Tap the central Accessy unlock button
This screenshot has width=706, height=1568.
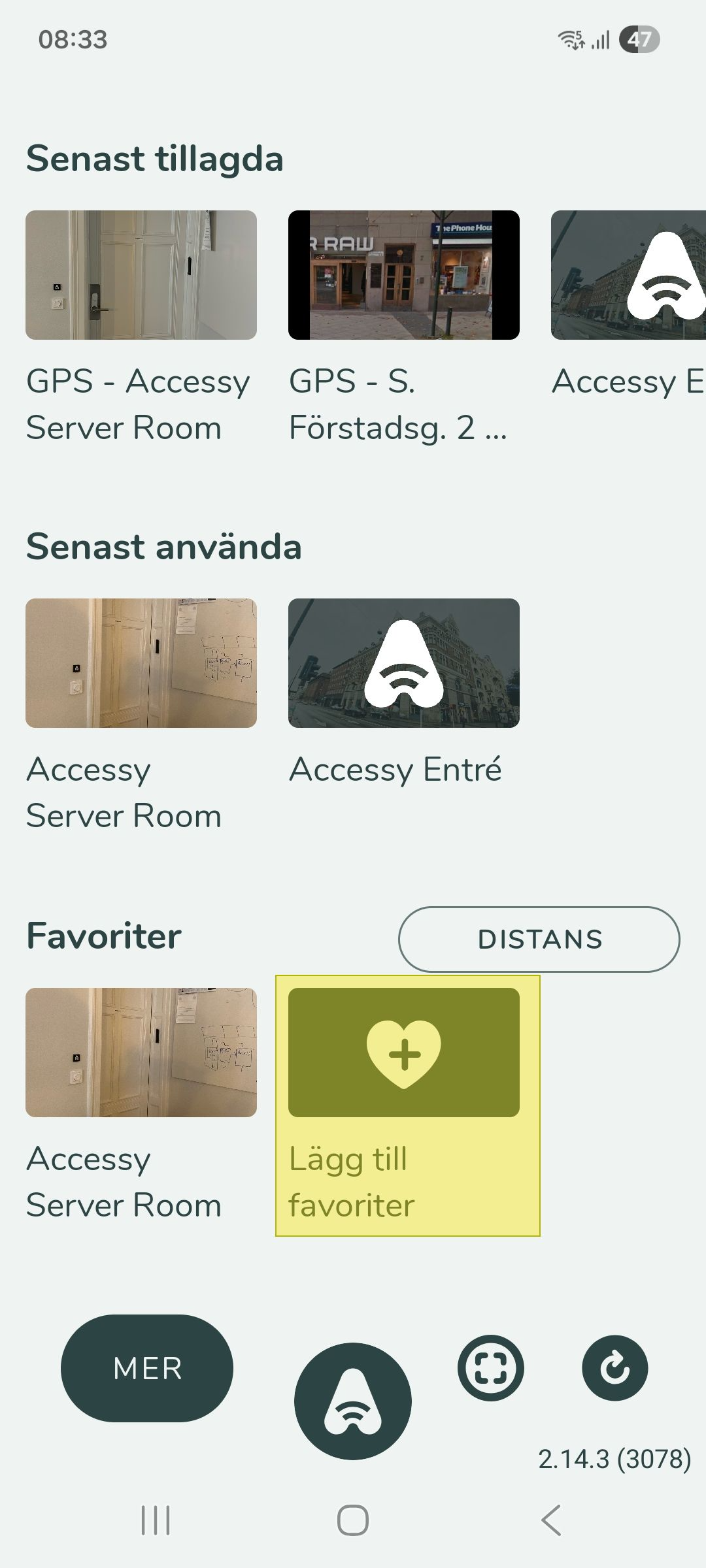[353, 1401]
